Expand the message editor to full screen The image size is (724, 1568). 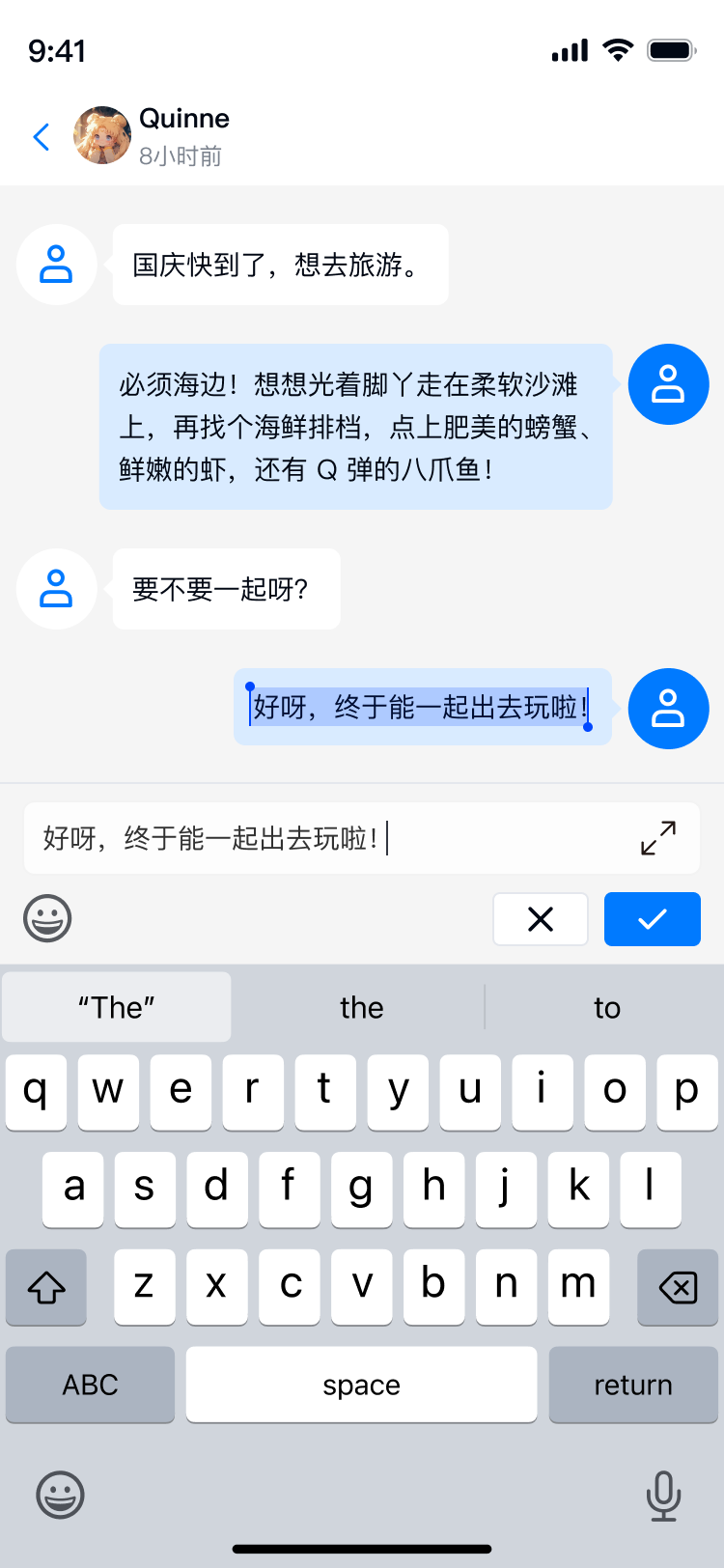(x=658, y=838)
